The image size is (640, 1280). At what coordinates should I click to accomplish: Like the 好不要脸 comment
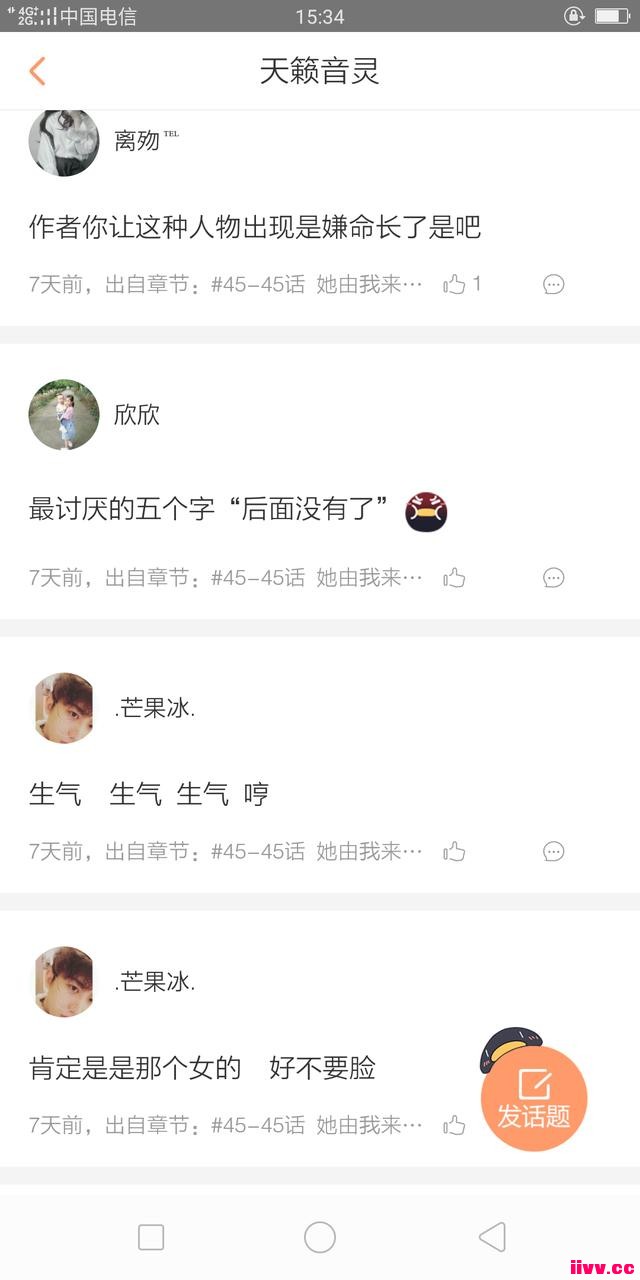click(x=455, y=1125)
